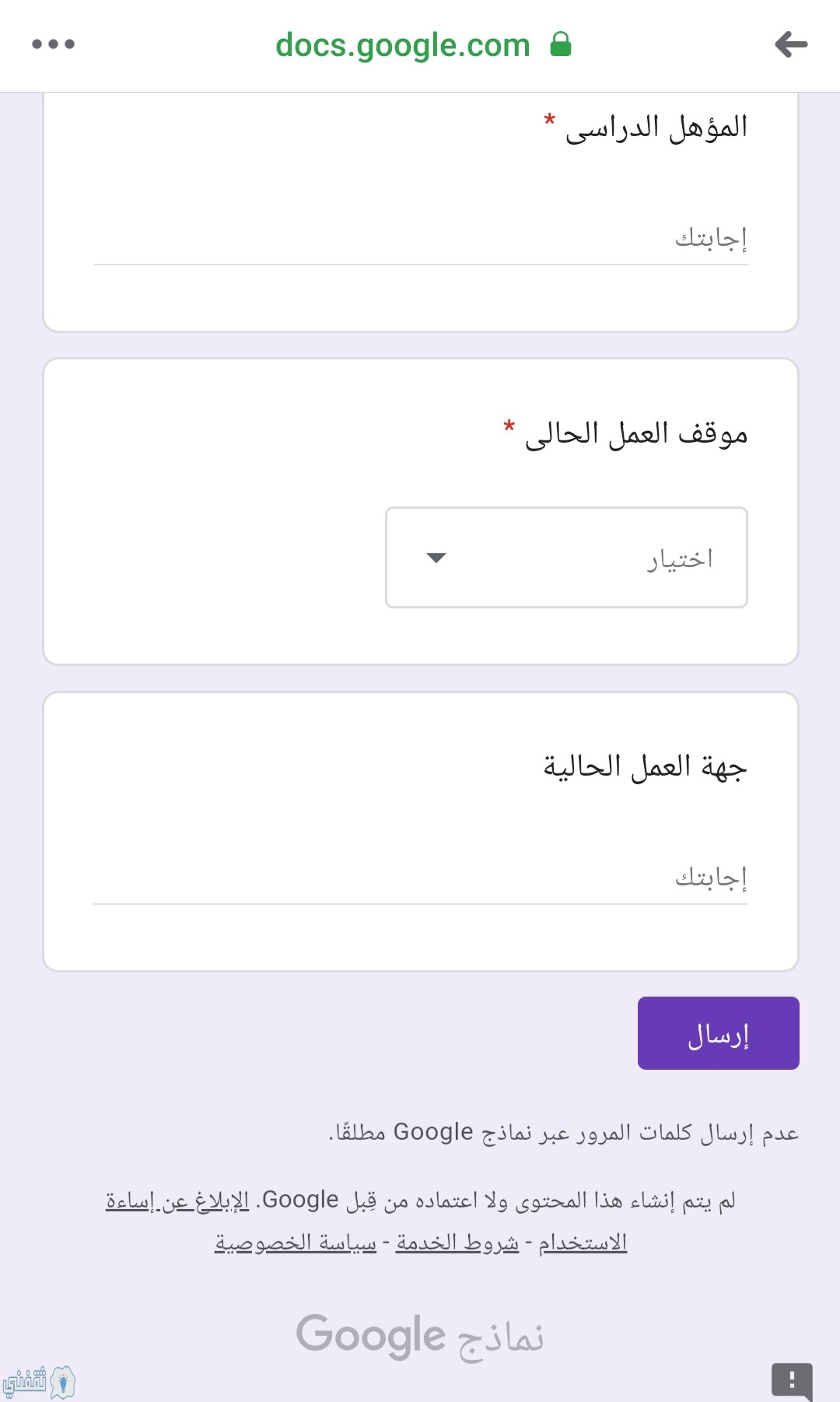Focus the المؤهل الدراسى answer field

point(420,238)
